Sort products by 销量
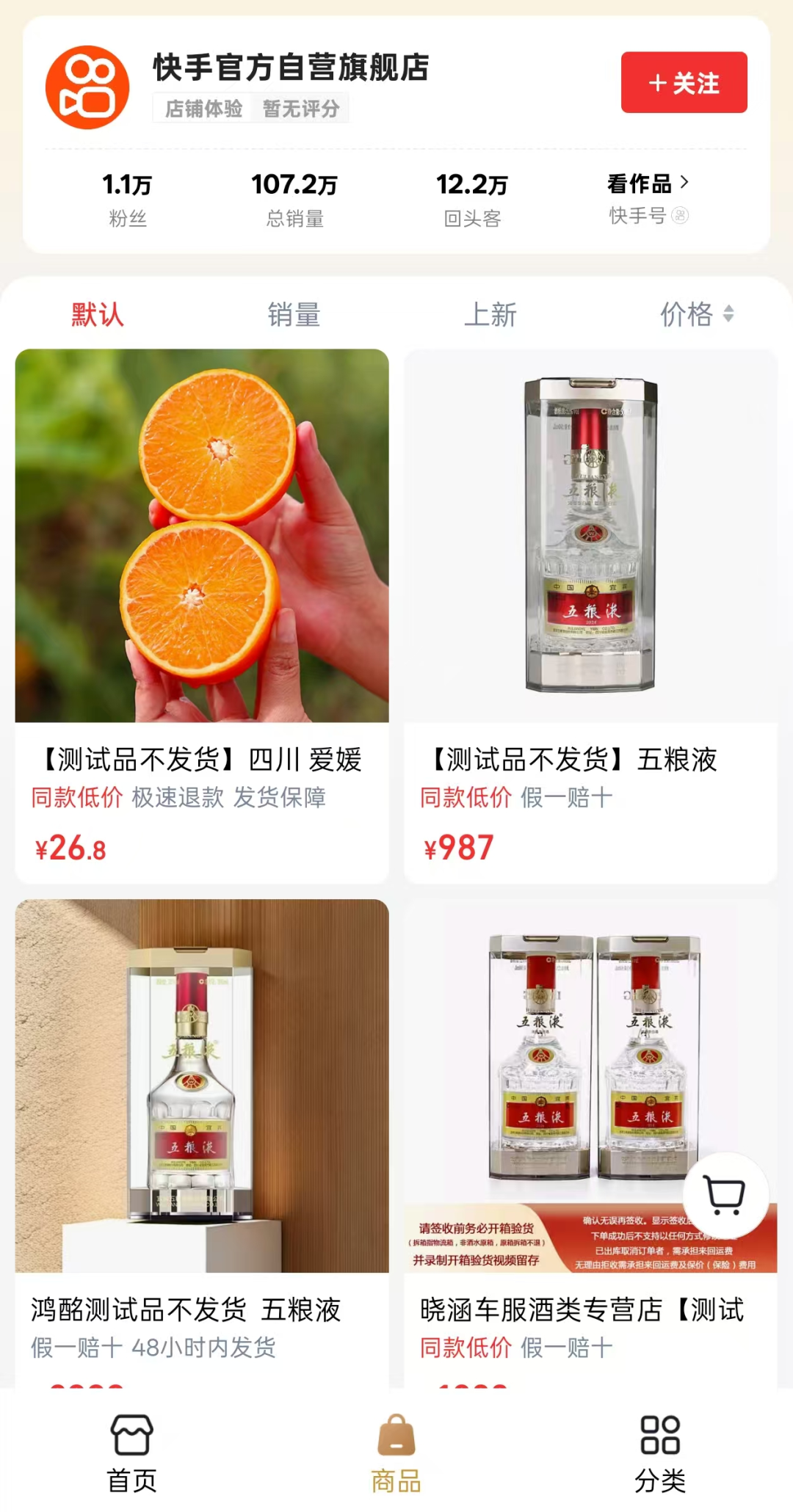The height and width of the screenshot is (1512, 793). click(294, 315)
